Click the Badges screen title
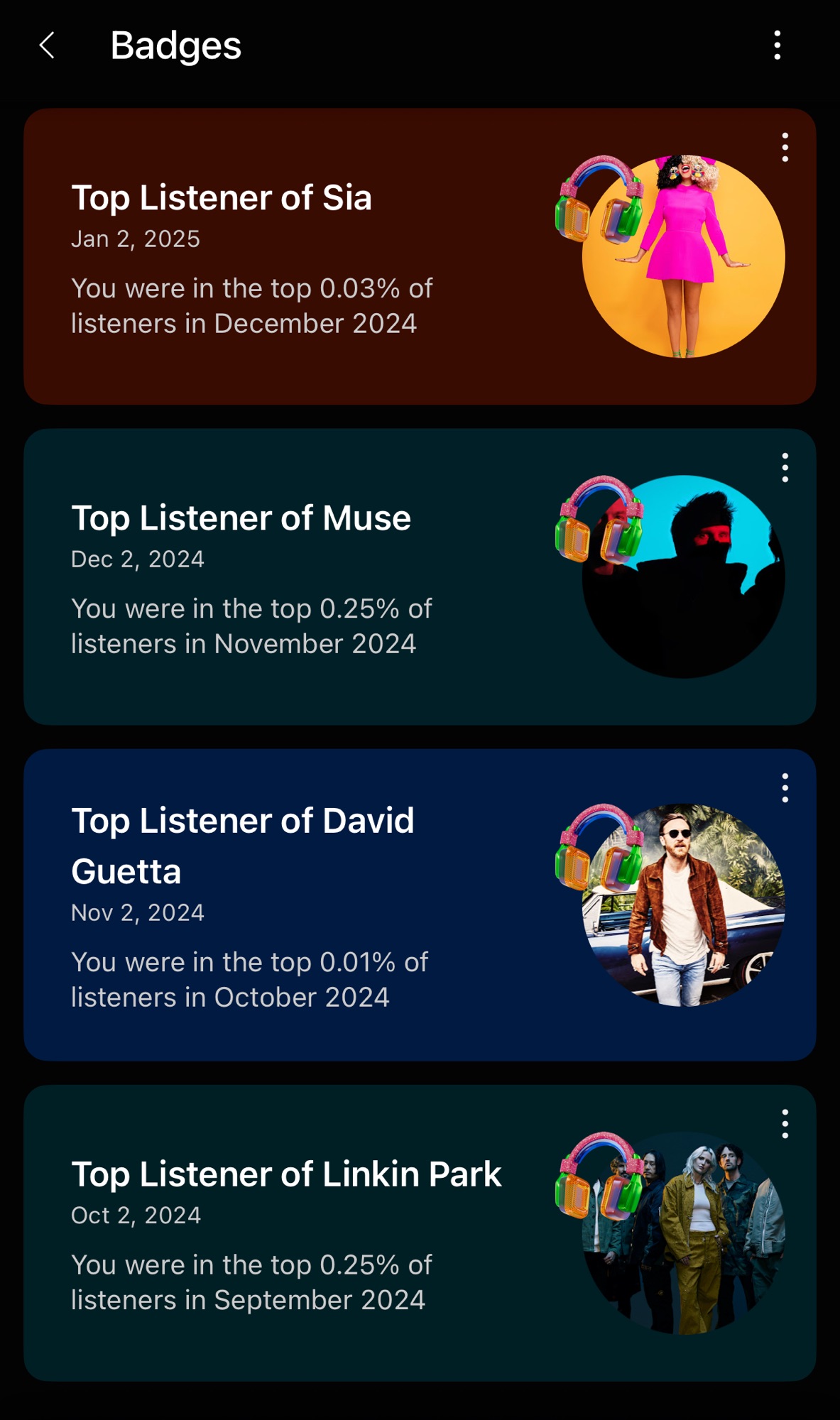This screenshot has width=840, height=1420. 175,45
